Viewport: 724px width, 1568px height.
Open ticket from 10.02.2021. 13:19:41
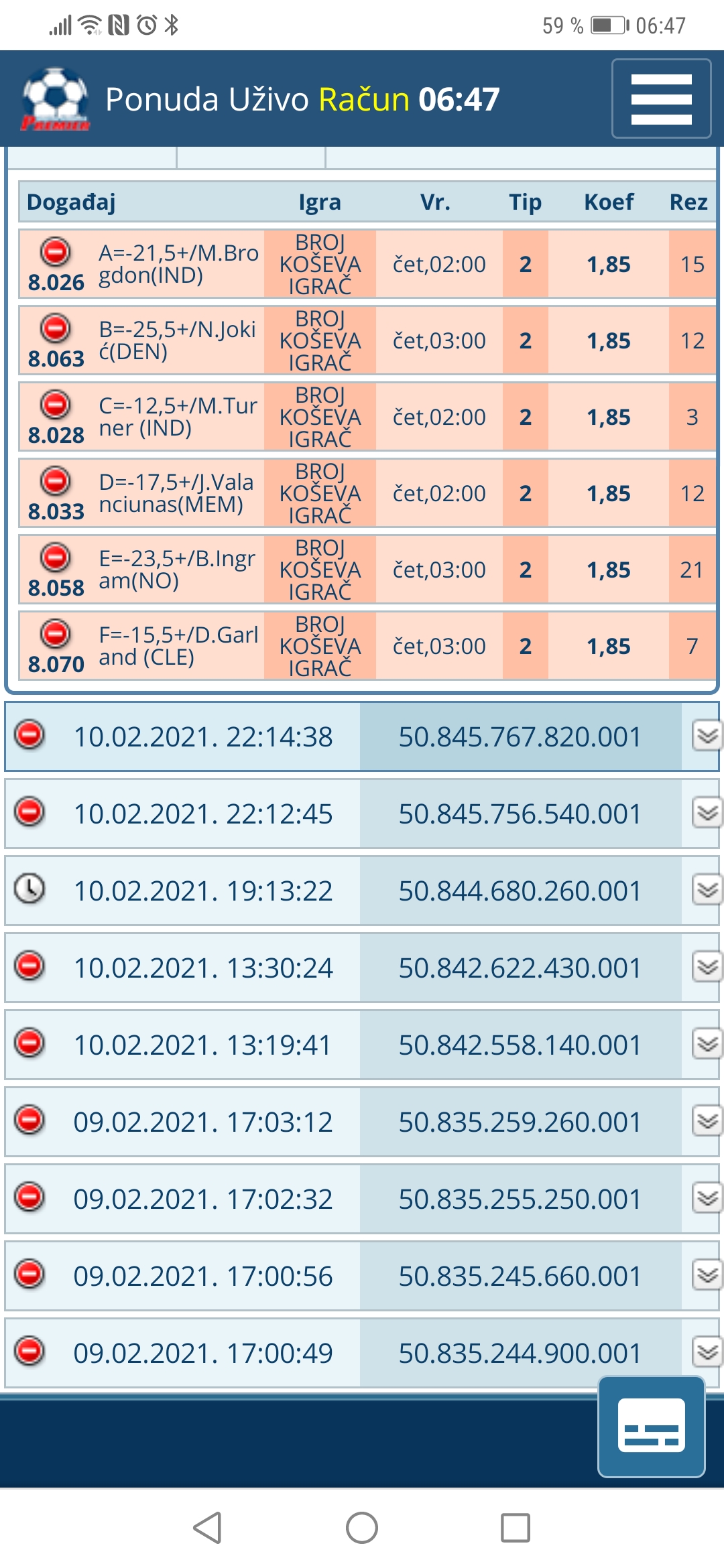pyautogui.click(x=362, y=1045)
